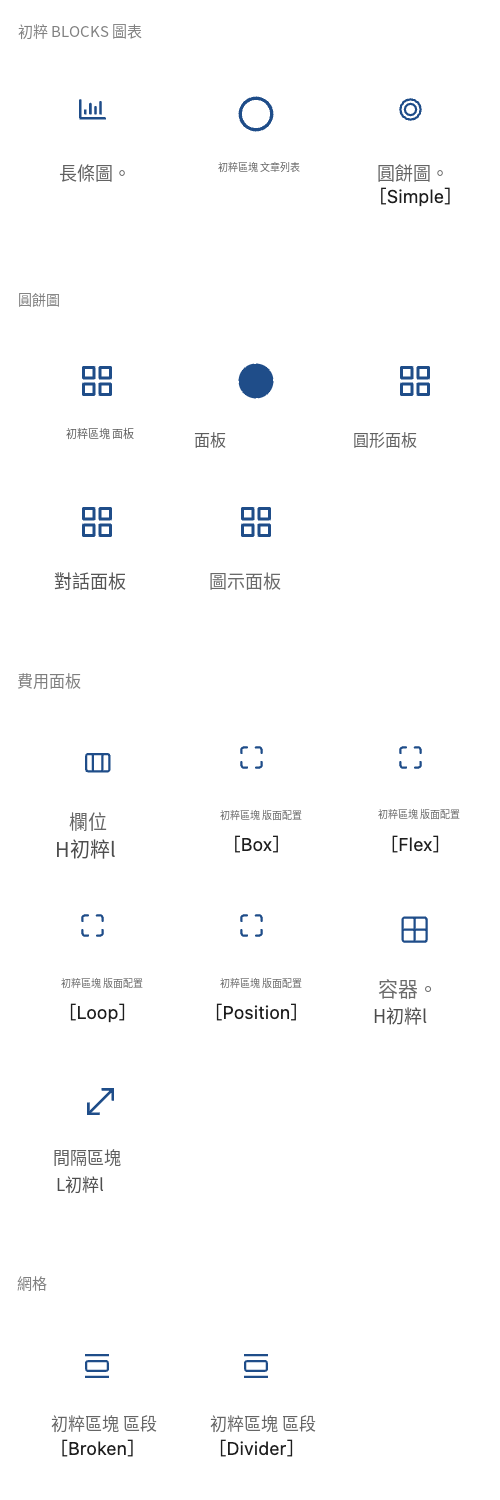500x1500 pixels.
Task: Select the 圓形面板 block
Action: click(414, 403)
